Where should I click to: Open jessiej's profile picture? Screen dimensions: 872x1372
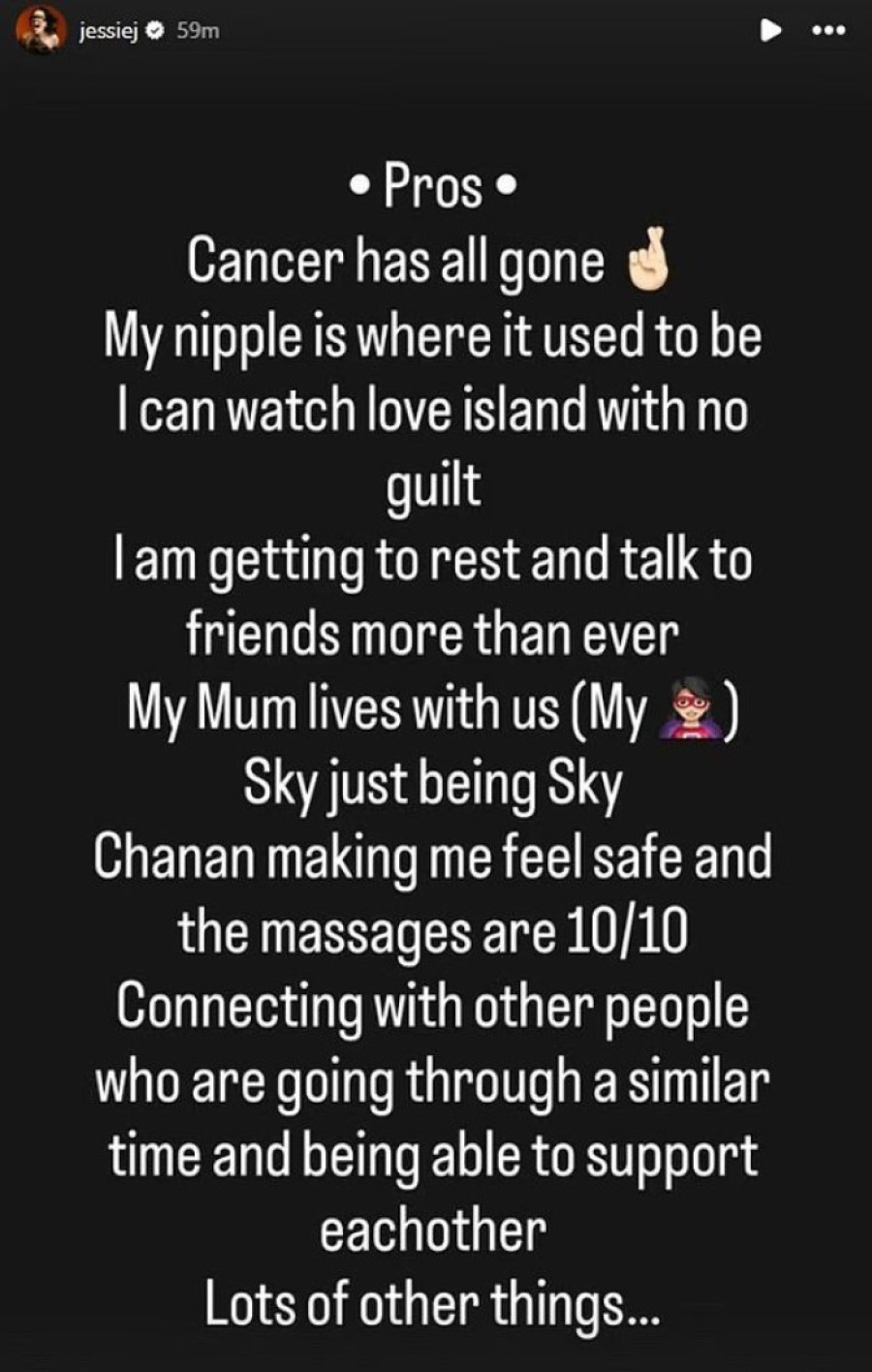pyautogui.click(x=40, y=31)
